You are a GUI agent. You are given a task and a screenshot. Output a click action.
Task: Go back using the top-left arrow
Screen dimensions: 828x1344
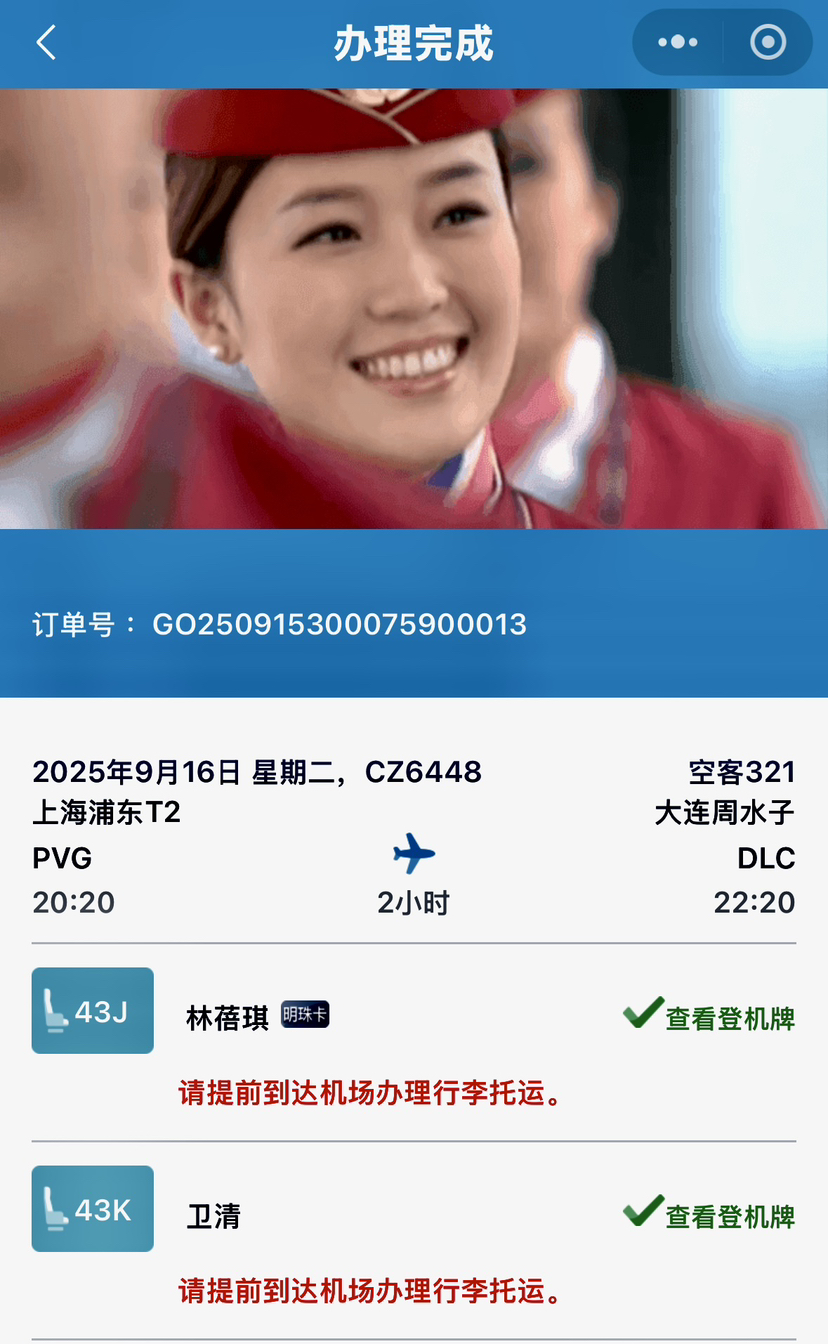point(46,43)
